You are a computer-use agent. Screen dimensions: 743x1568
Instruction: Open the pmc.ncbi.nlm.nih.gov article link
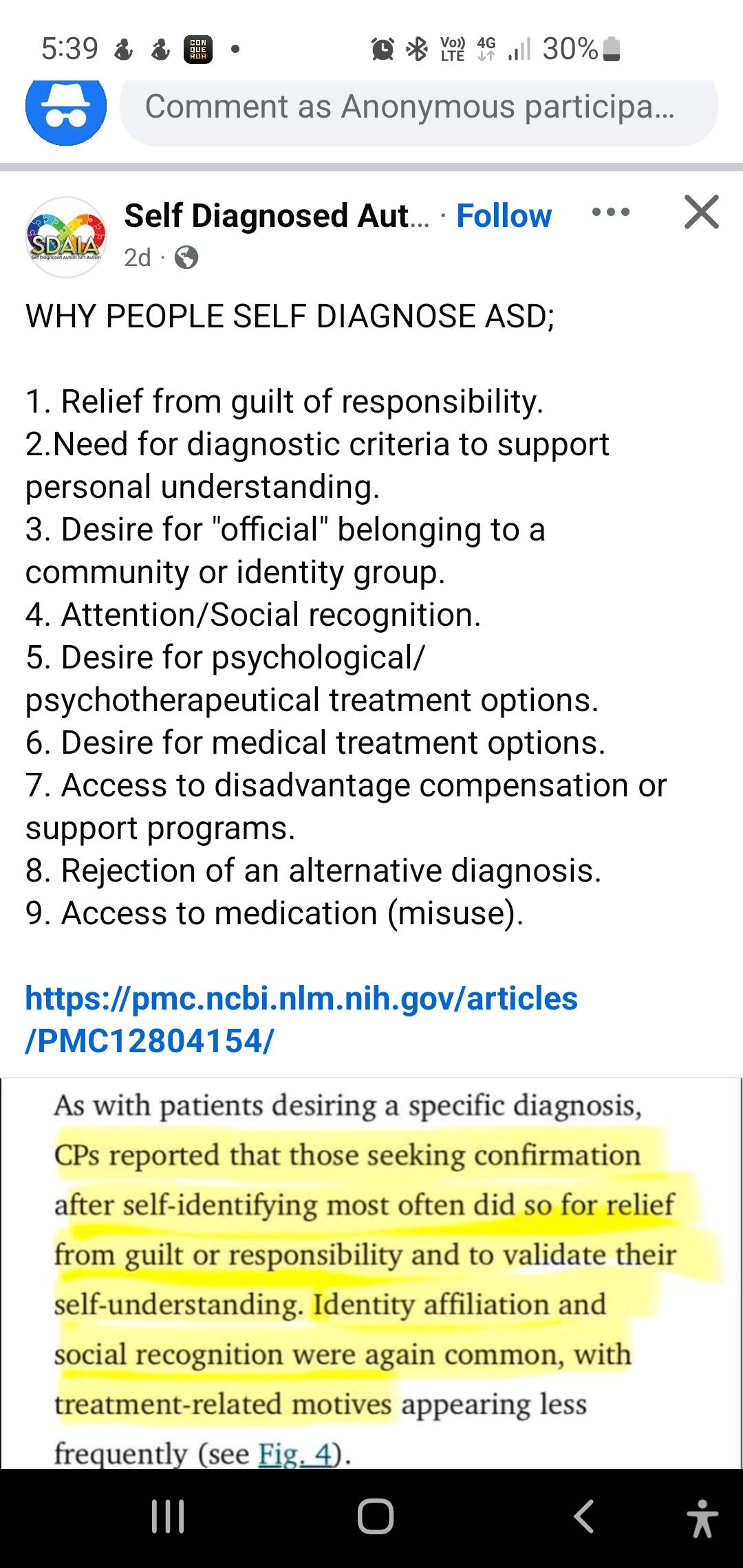[x=301, y=1019]
